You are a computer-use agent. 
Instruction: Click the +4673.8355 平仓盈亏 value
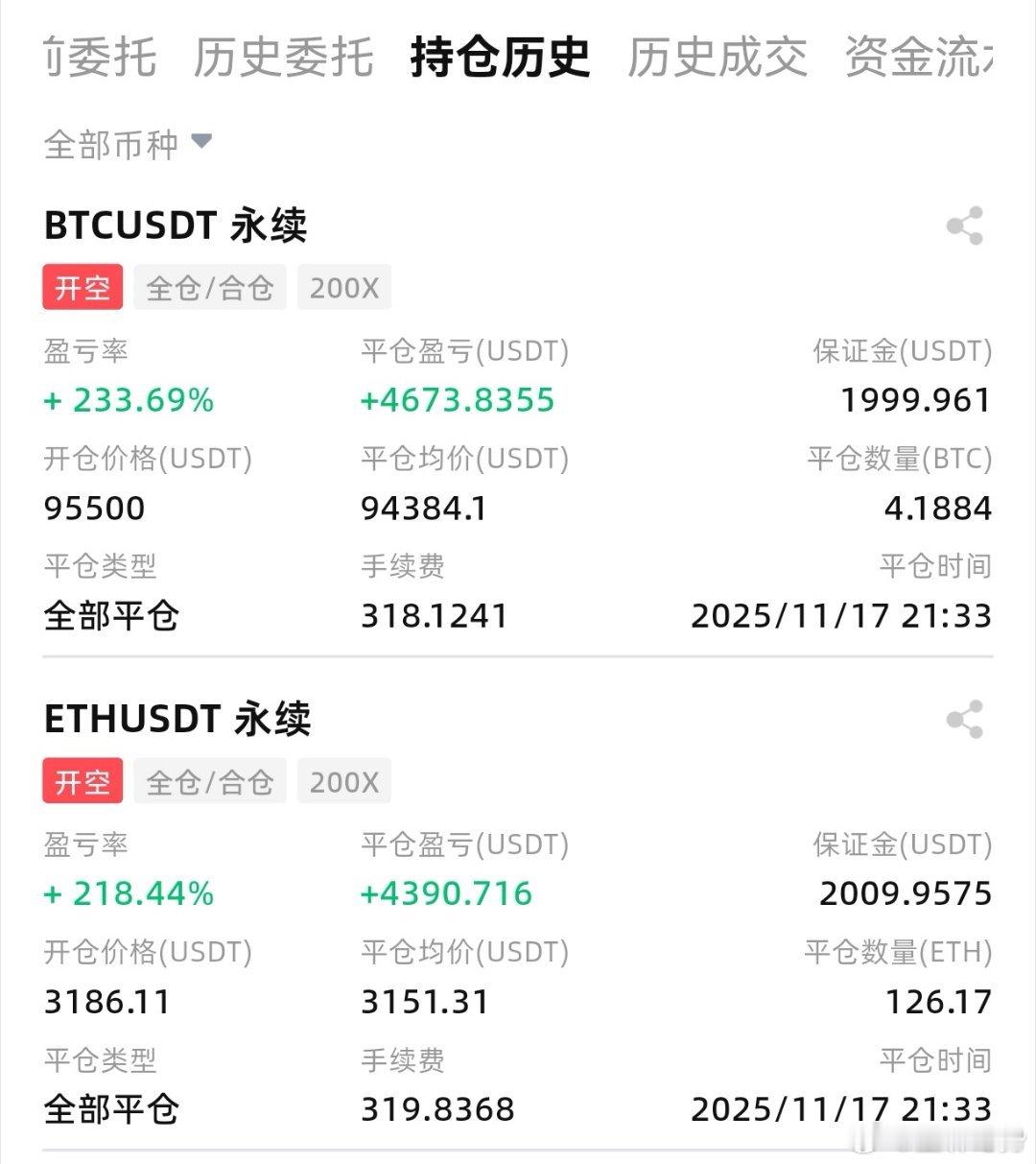pos(456,400)
